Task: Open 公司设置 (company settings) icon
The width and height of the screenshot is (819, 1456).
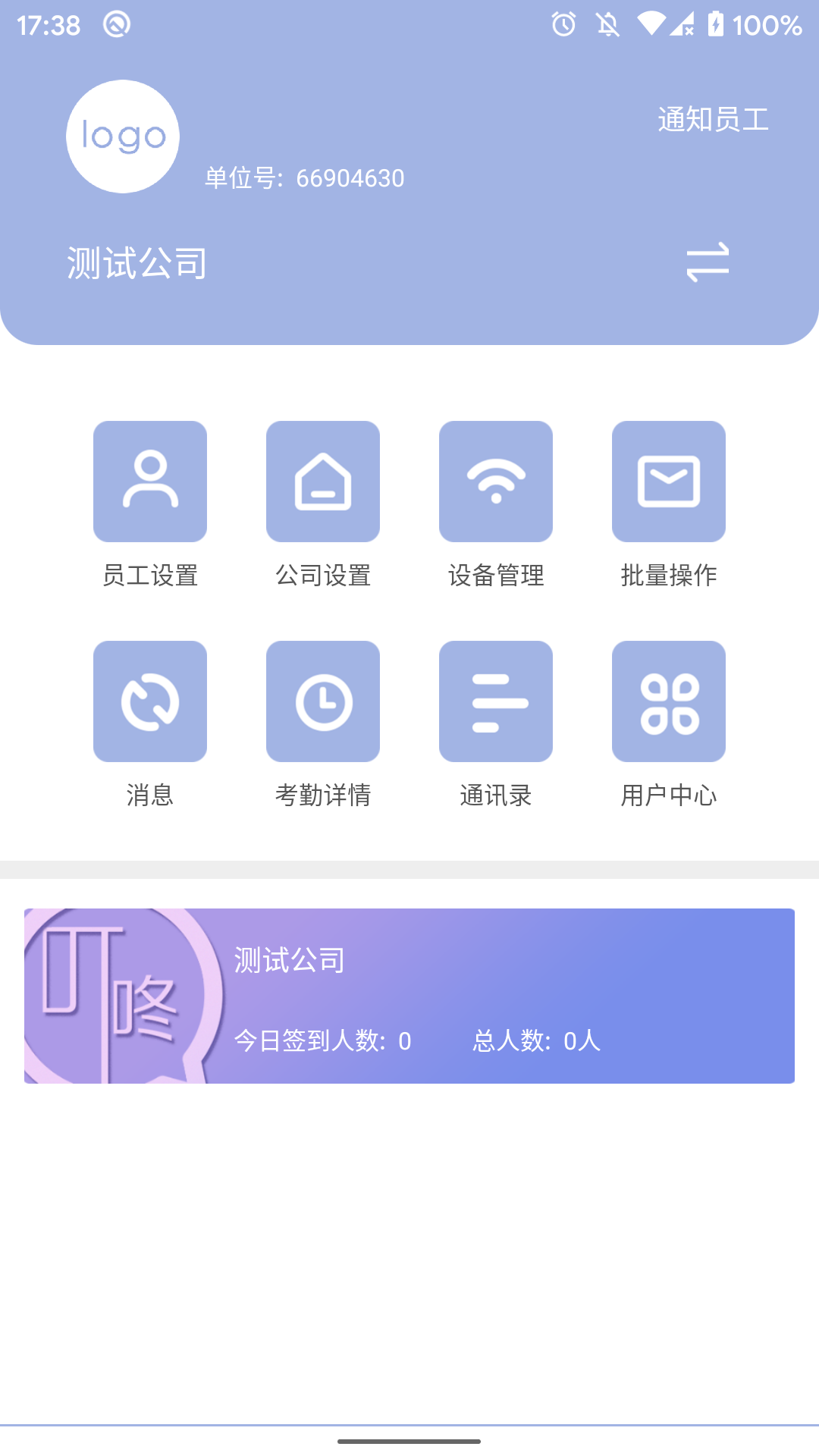Action: coord(323,481)
